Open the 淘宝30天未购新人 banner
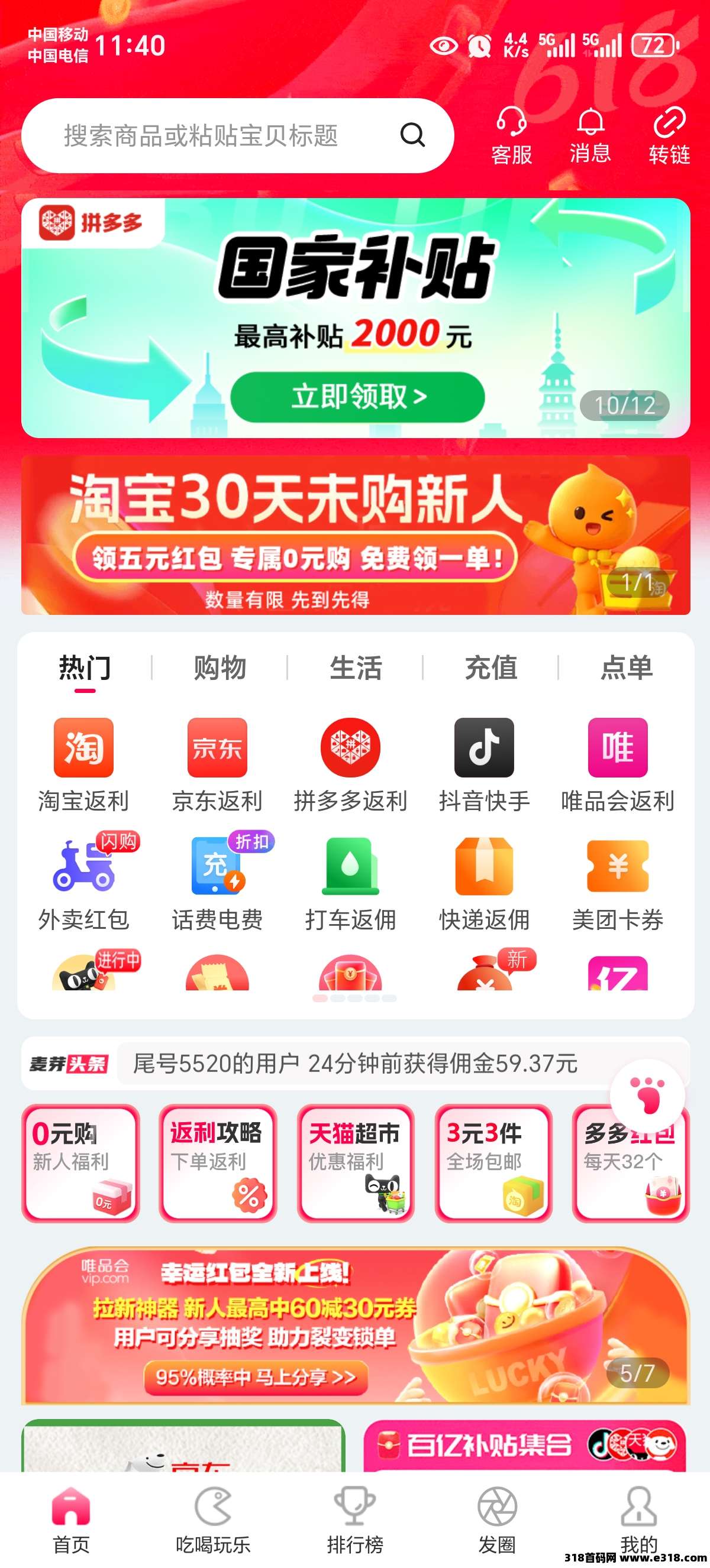The height and width of the screenshot is (1568, 710). 356,535
